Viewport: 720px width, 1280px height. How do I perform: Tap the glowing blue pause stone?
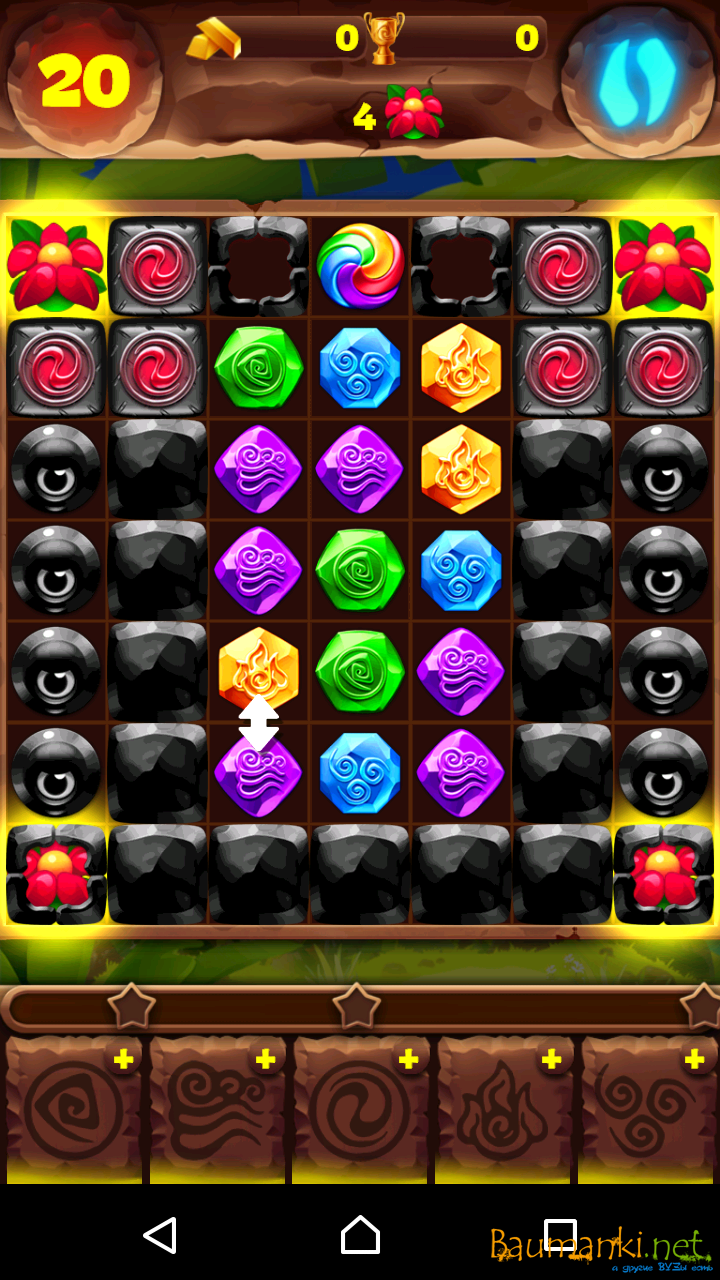click(637, 80)
